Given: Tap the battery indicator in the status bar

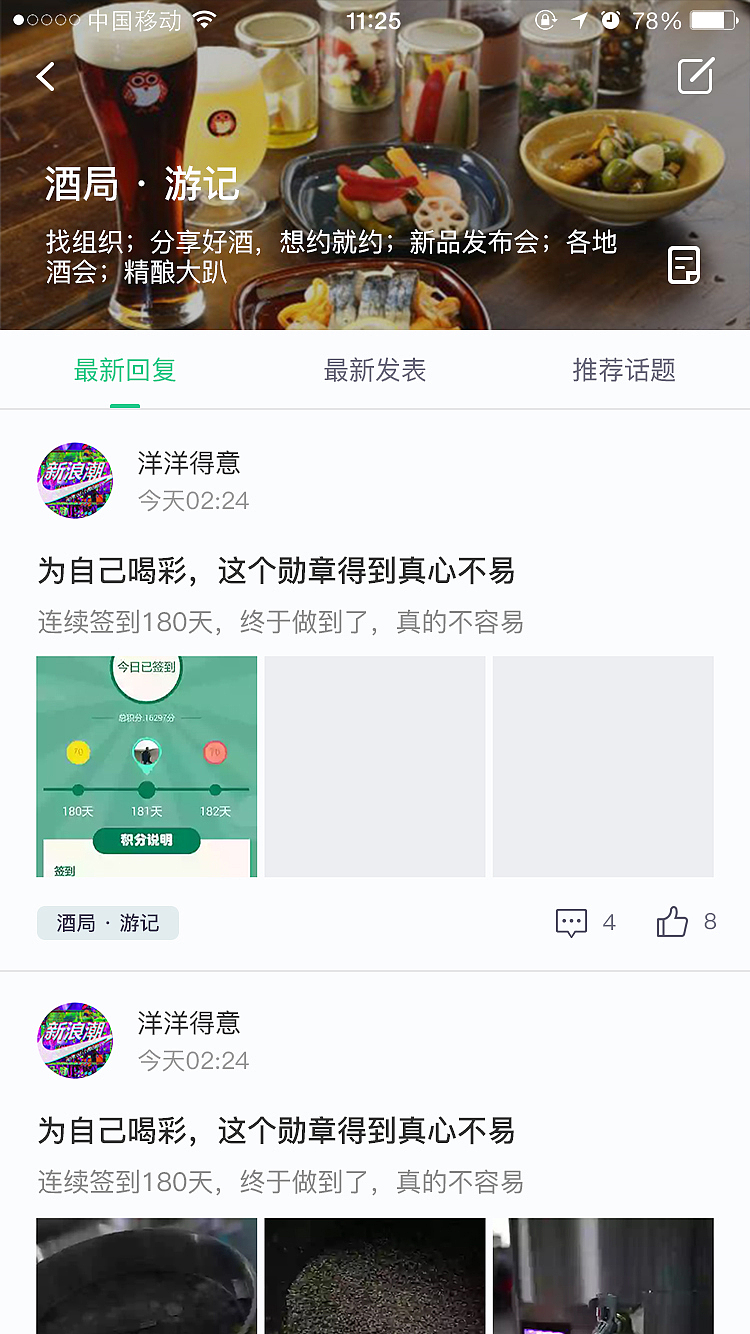Looking at the screenshot, I should 713,17.
